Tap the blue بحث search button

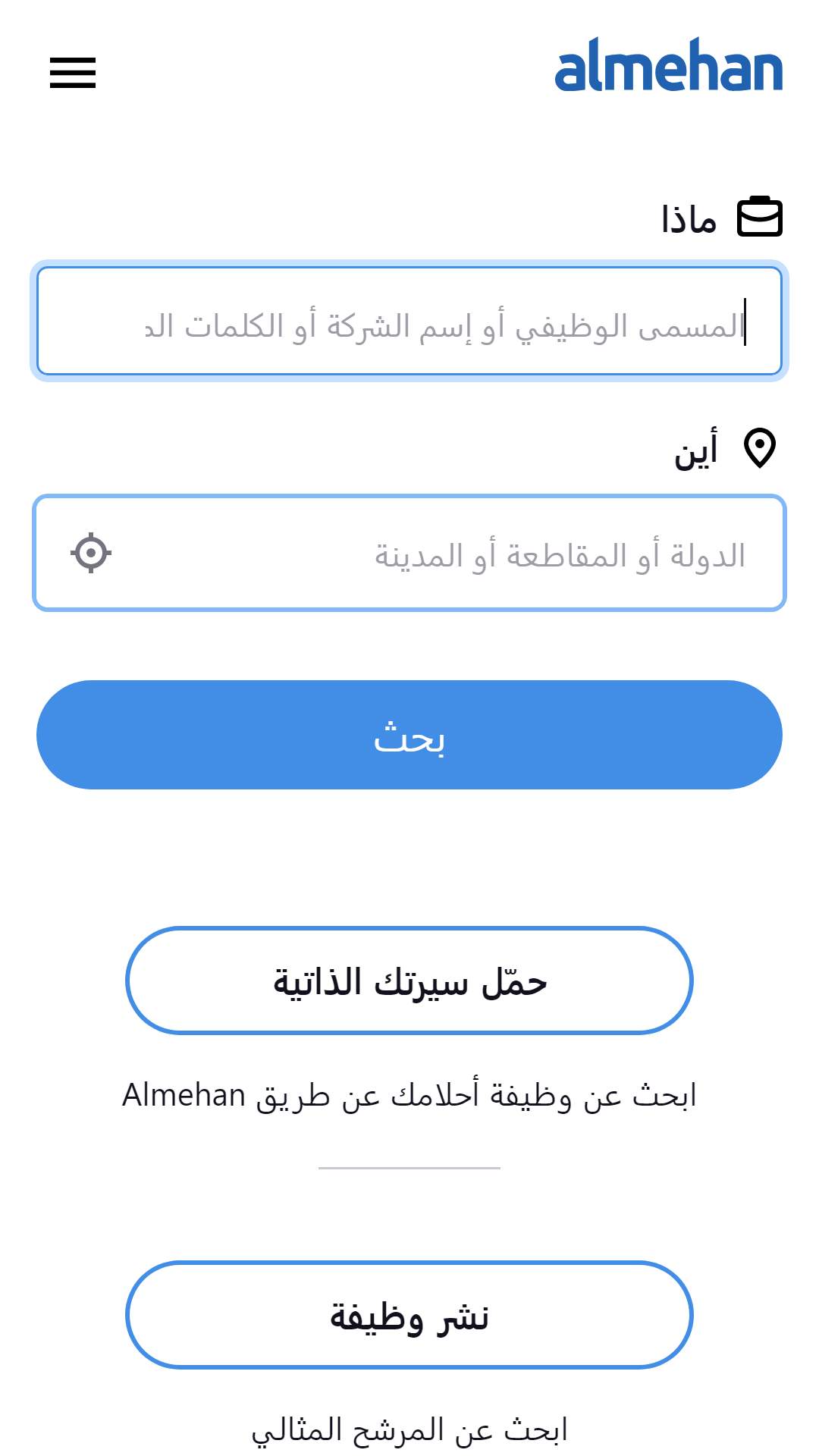(409, 735)
